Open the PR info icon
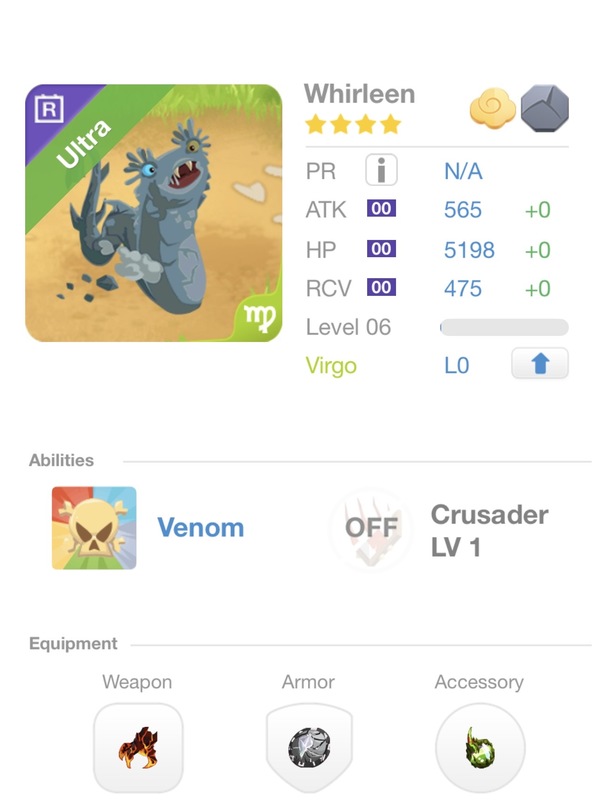The height and width of the screenshot is (800, 615). (x=381, y=171)
